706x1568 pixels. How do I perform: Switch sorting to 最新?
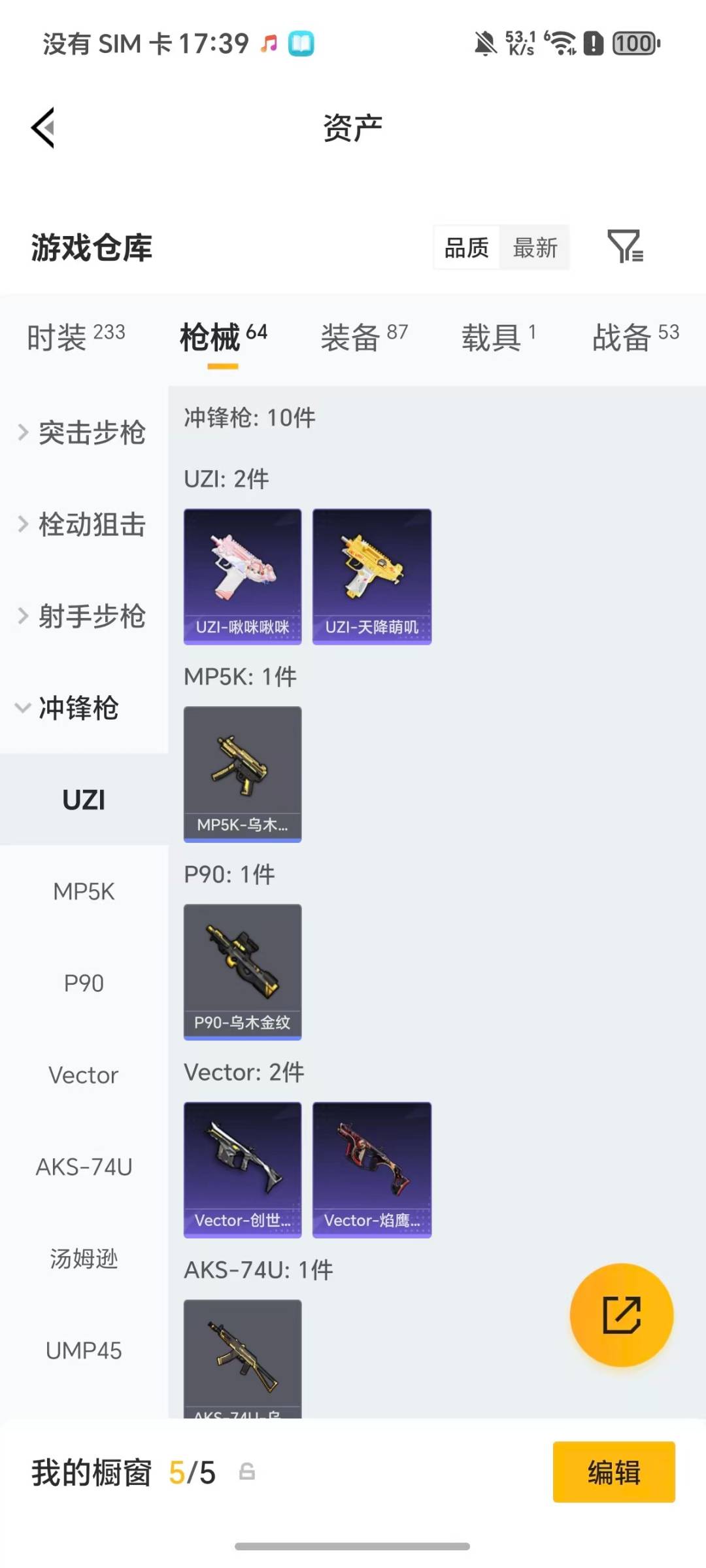click(x=535, y=247)
